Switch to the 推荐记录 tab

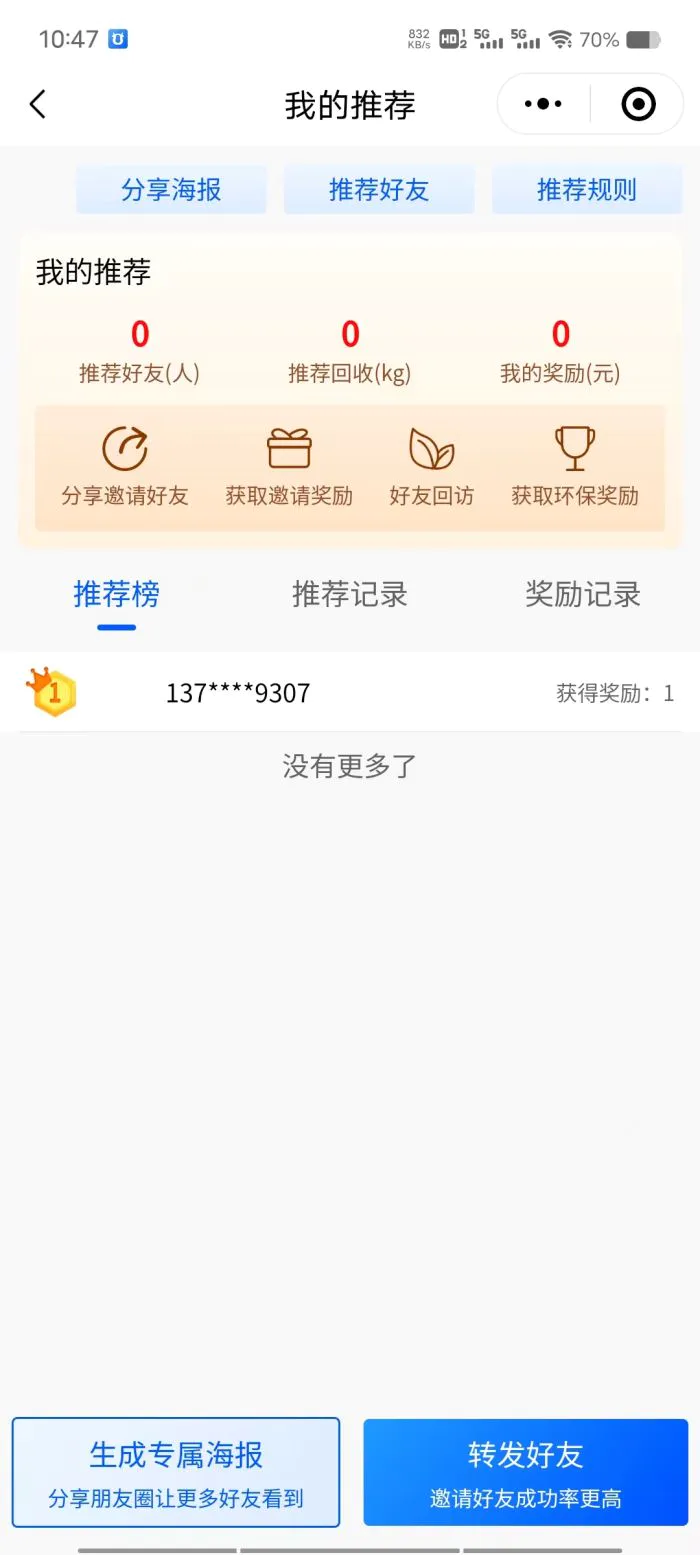pos(349,594)
